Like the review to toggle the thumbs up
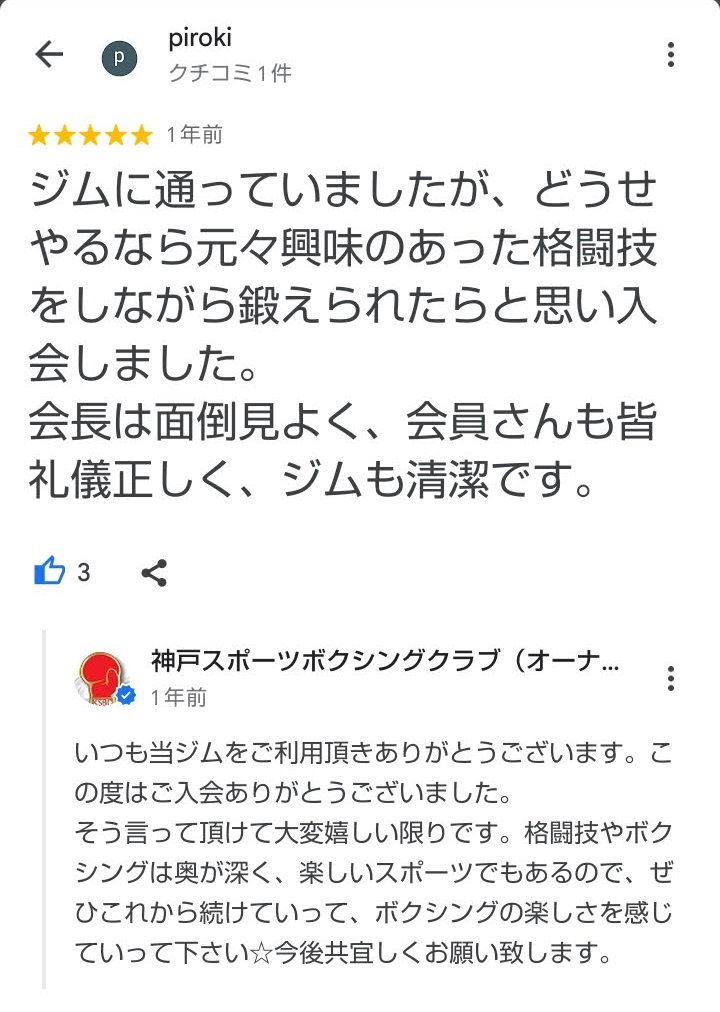This screenshot has height=1012, width=720. pos(48,571)
